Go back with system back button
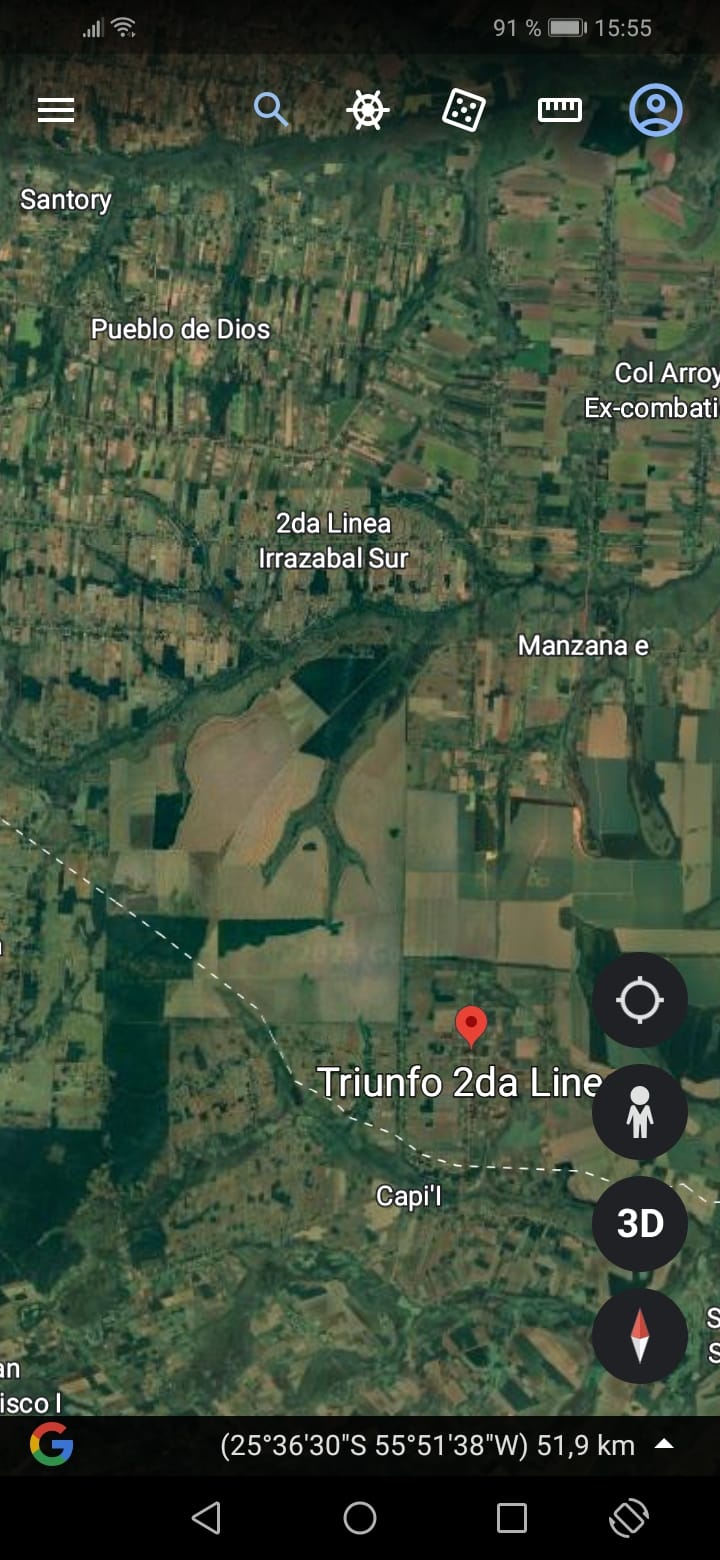 (206, 1519)
